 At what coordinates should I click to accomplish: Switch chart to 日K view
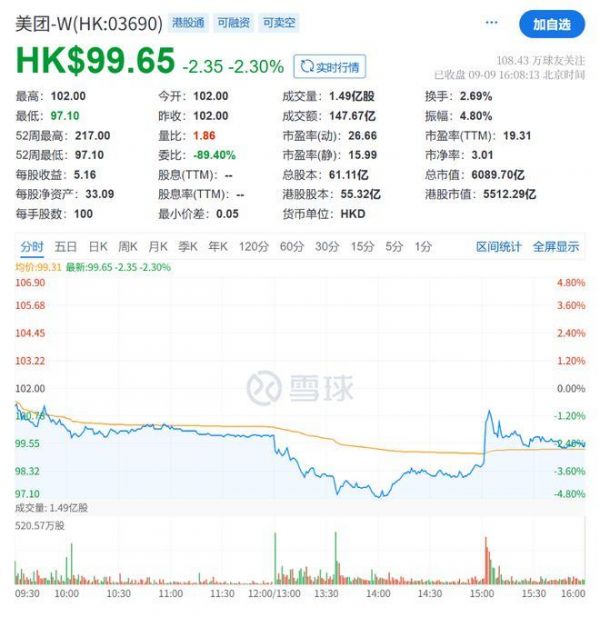pos(97,246)
